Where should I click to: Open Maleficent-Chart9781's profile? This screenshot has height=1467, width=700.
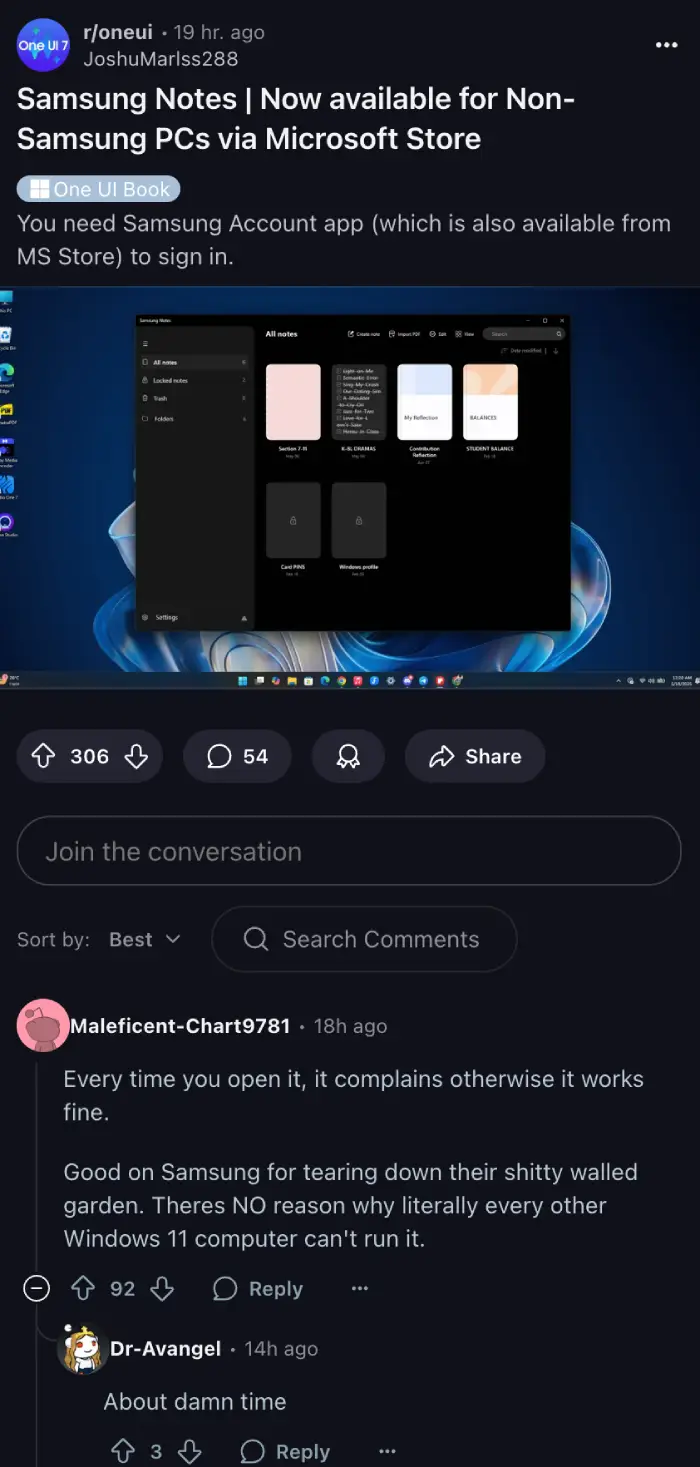click(180, 1026)
